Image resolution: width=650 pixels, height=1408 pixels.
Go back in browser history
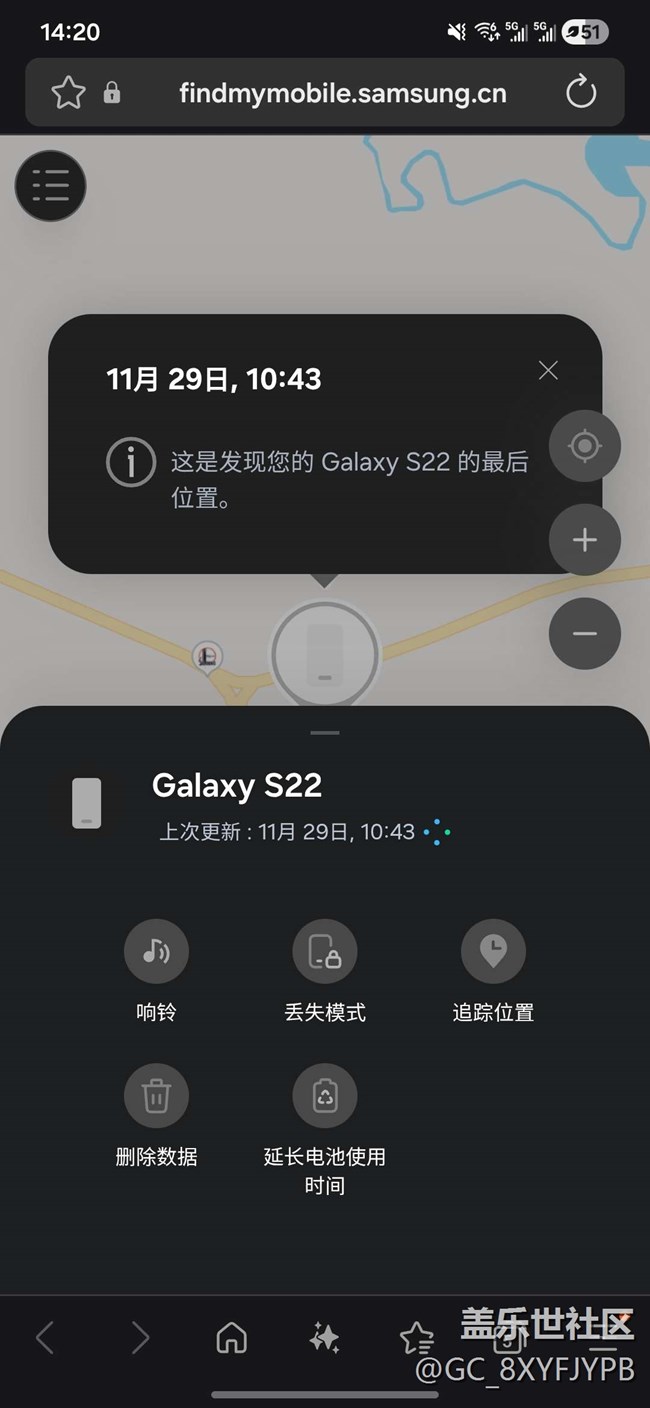pos(45,1337)
